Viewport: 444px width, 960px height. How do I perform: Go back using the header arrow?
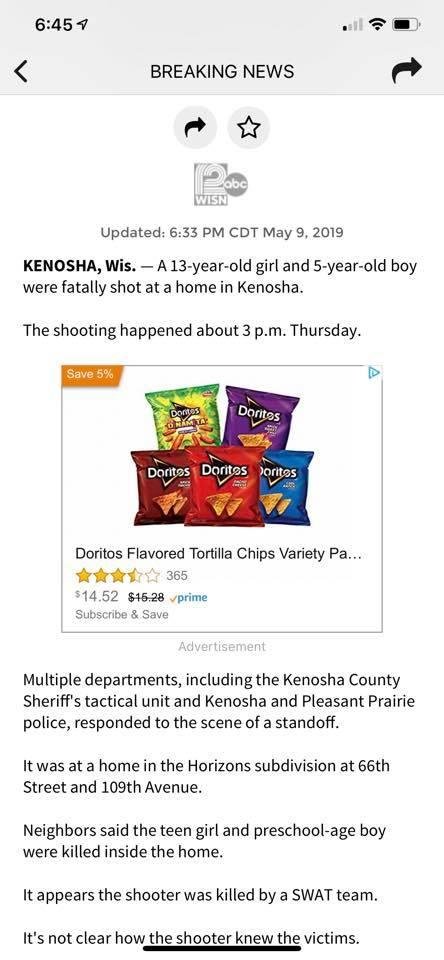21,71
